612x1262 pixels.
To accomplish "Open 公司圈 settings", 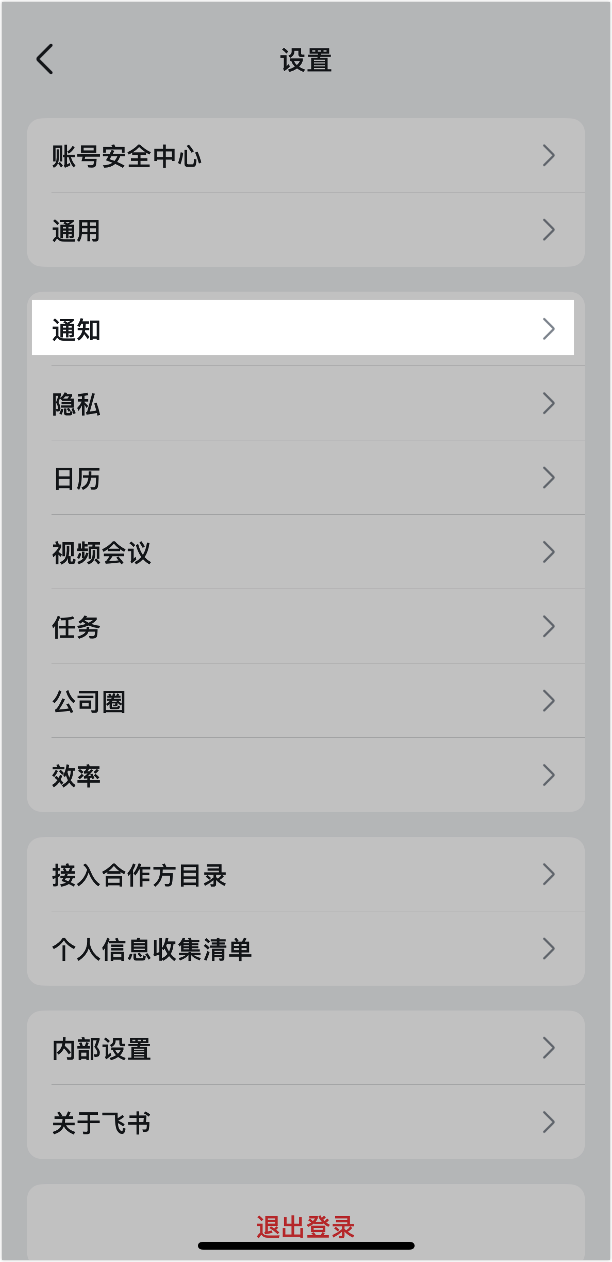I will point(306,700).
